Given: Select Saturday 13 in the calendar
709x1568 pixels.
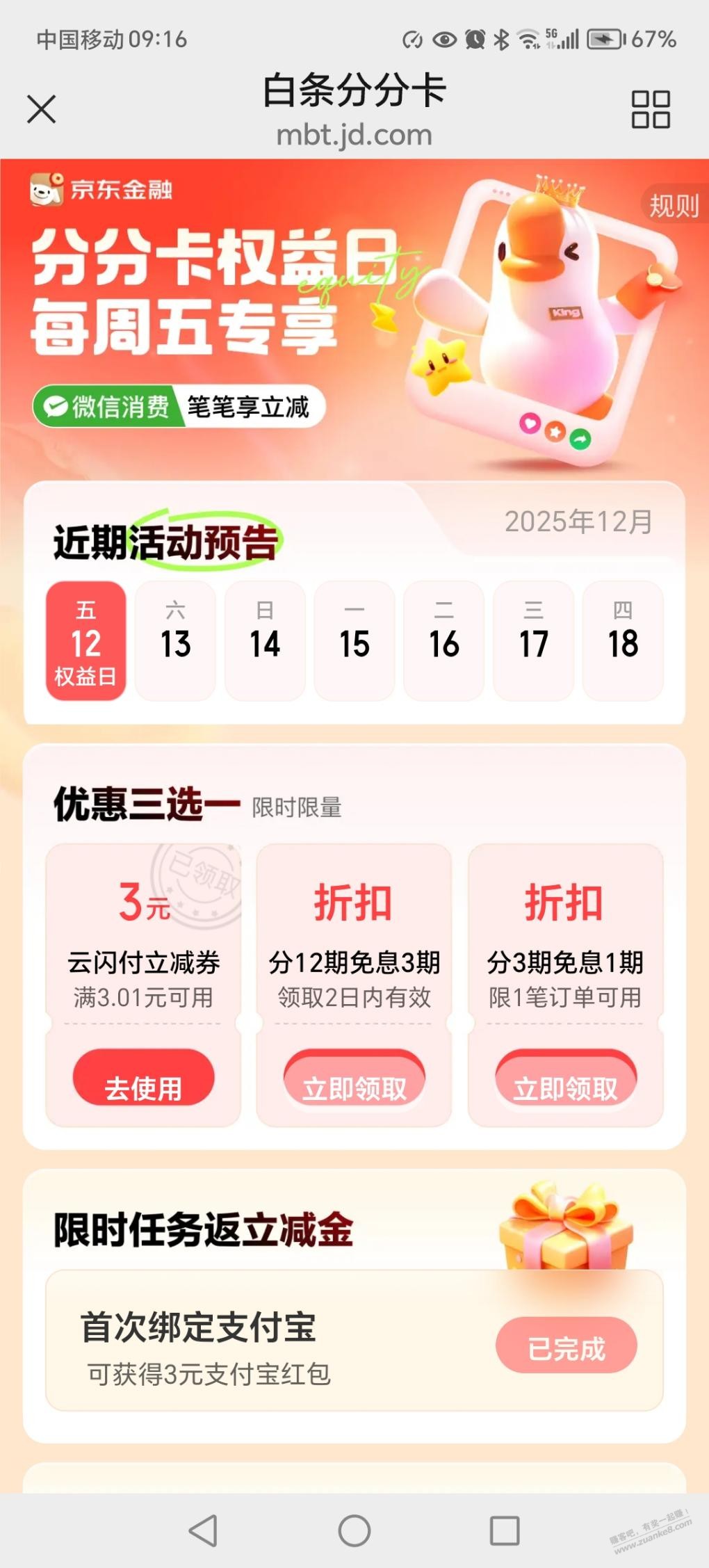Looking at the screenshot, I should pyautogui.click(x=175, y=640).
